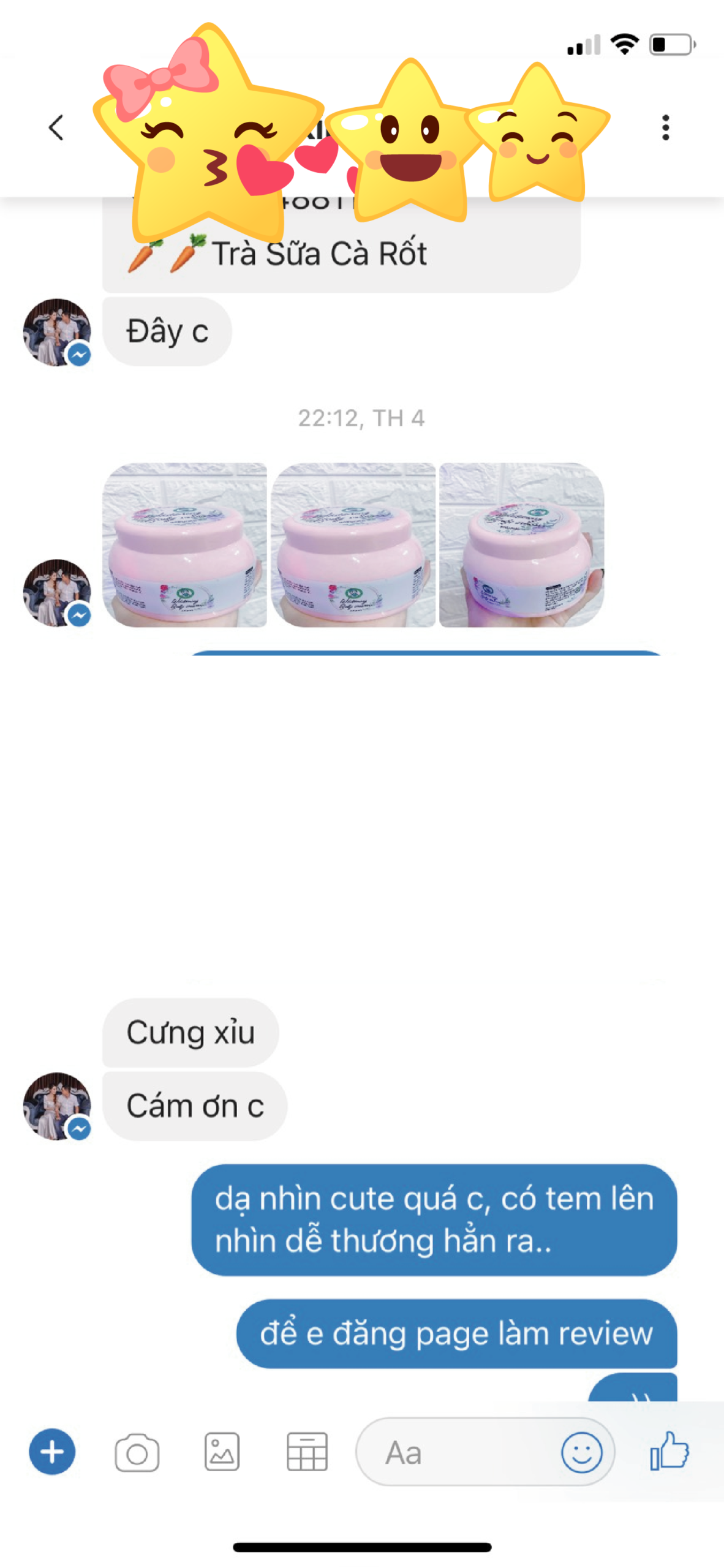Image resolution: width=724 pixels, height=1568 pixels.
Task: Open the three-dot overflow menu
Action: pos(665,127)
